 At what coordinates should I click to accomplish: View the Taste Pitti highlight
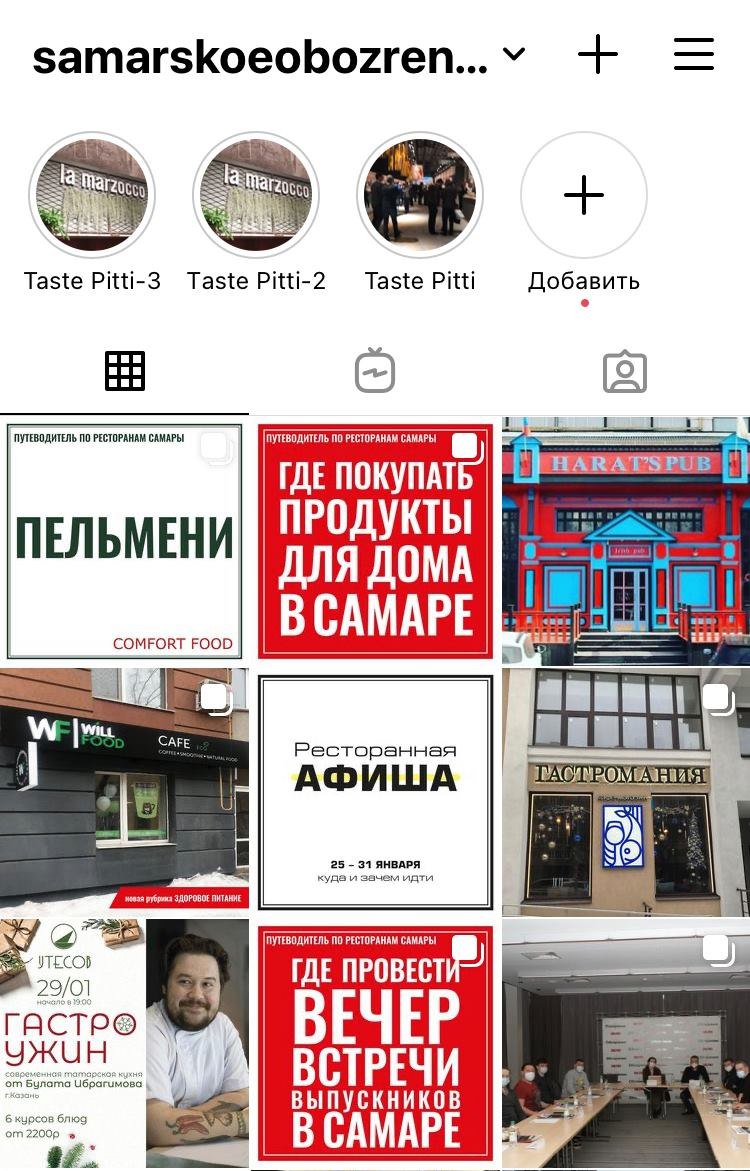420,196
